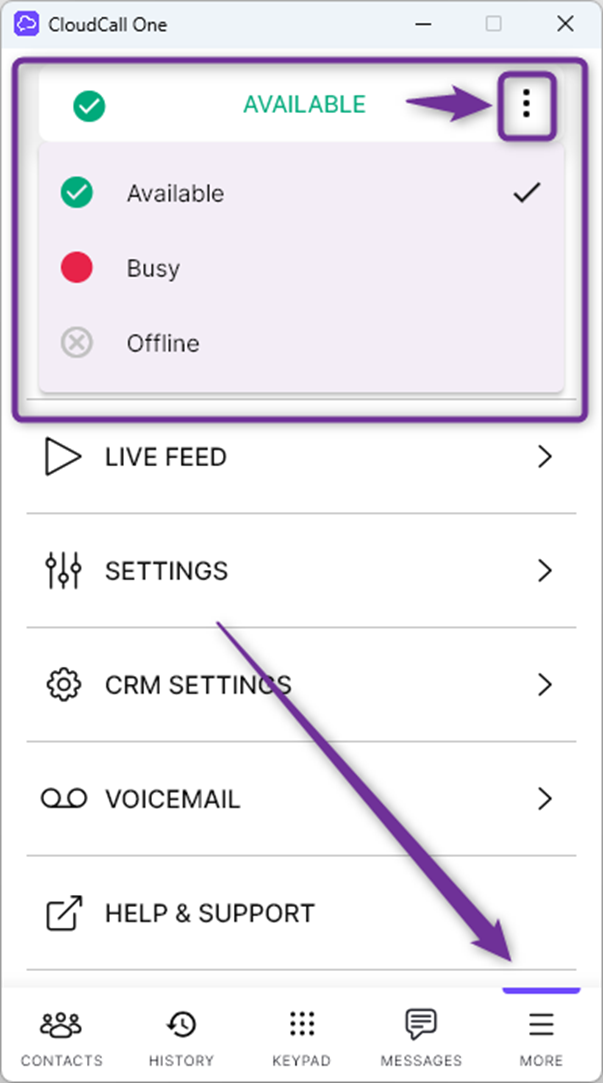The image size is (603, 1083).
Task: Open the three-dot status menu
Action: pyautogui.click(x=526, y=104)
